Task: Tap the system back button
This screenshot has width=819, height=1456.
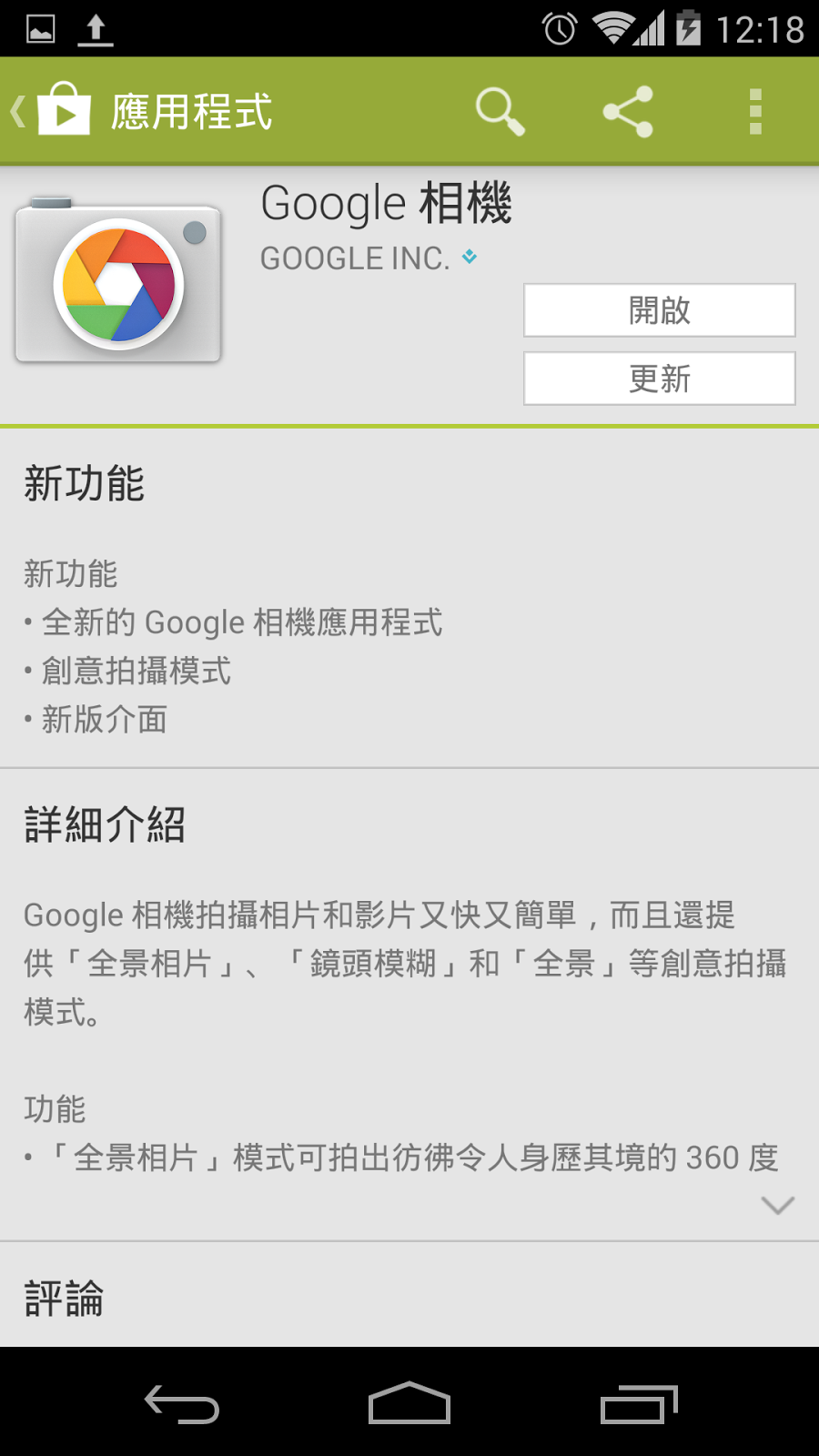Action: pyautogui.click(x=182, y=1403)
